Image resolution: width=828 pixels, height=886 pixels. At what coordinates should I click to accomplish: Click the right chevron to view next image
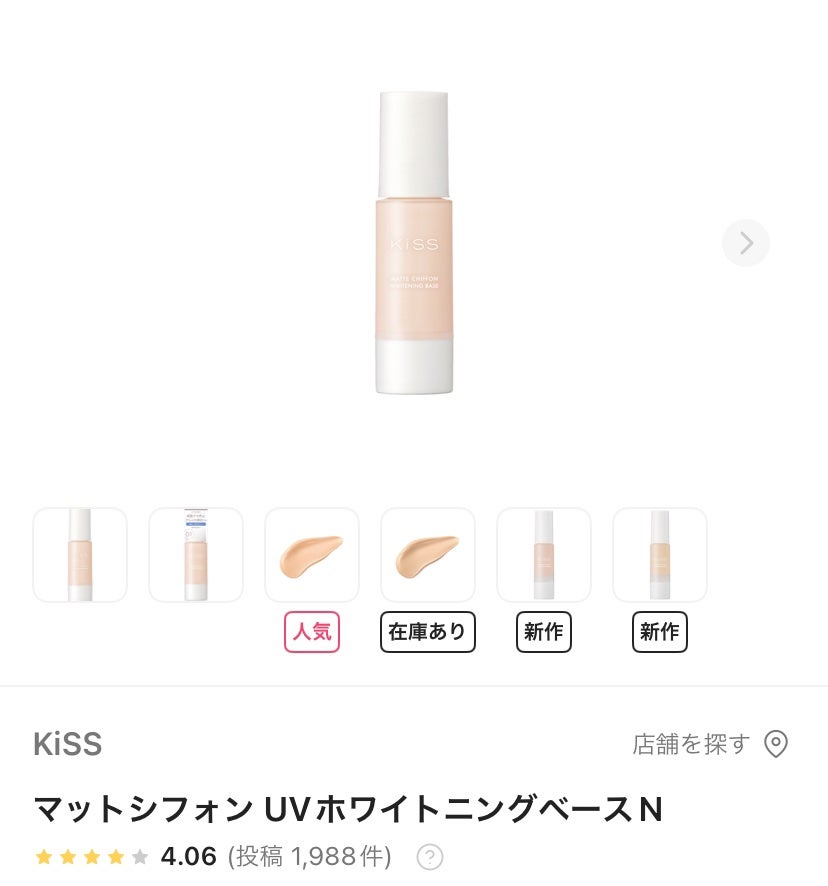(745, 243)
